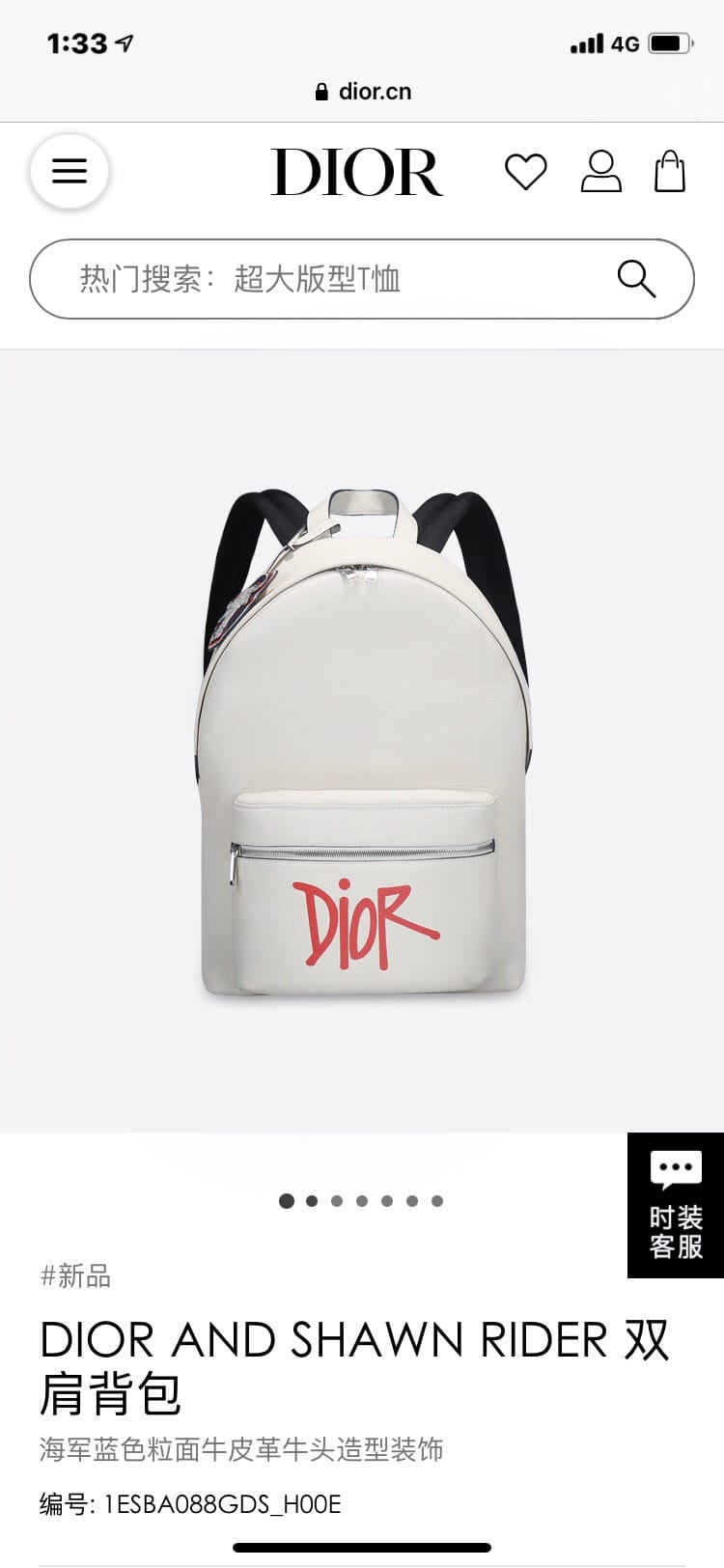Open the wishlist heart icon
Screen dimensions: 724x1568
click(526, 172)
